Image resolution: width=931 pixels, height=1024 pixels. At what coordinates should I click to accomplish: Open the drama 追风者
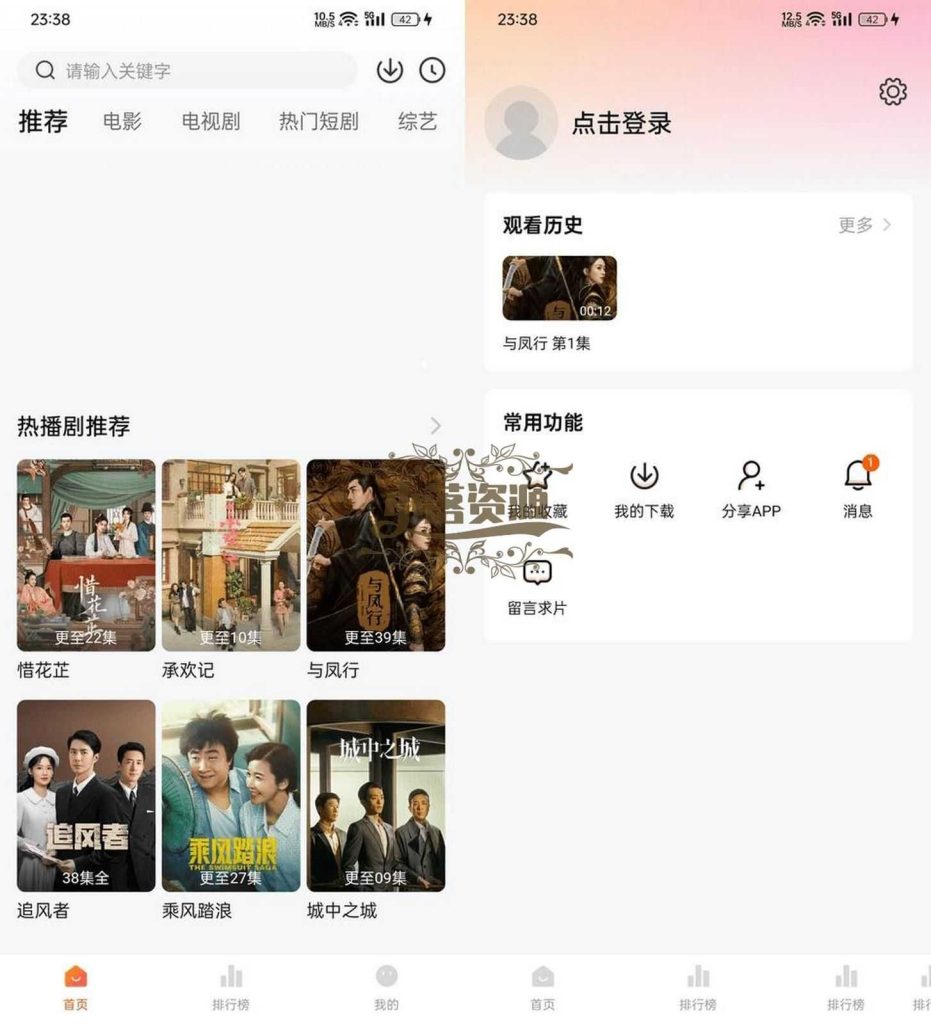coord(86,796)
